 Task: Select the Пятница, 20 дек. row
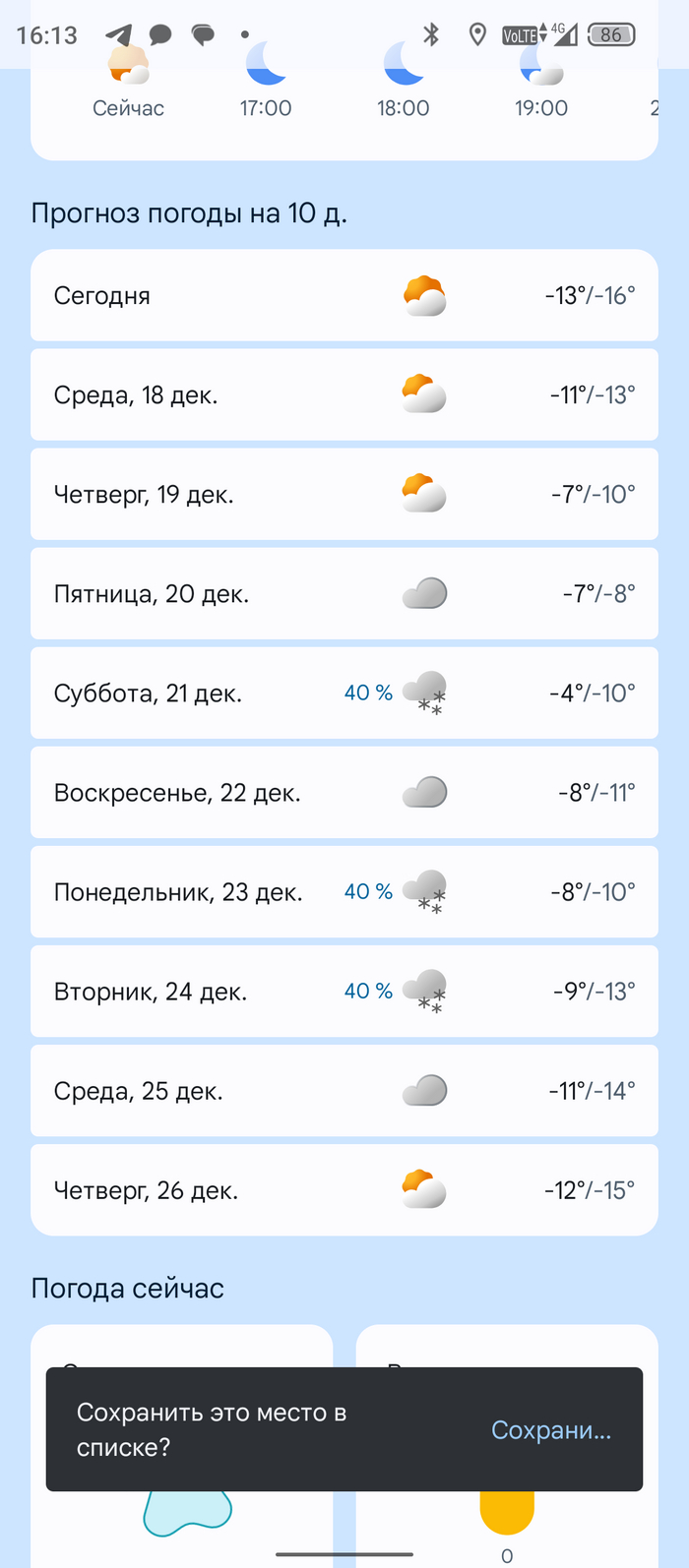[344, 593]
